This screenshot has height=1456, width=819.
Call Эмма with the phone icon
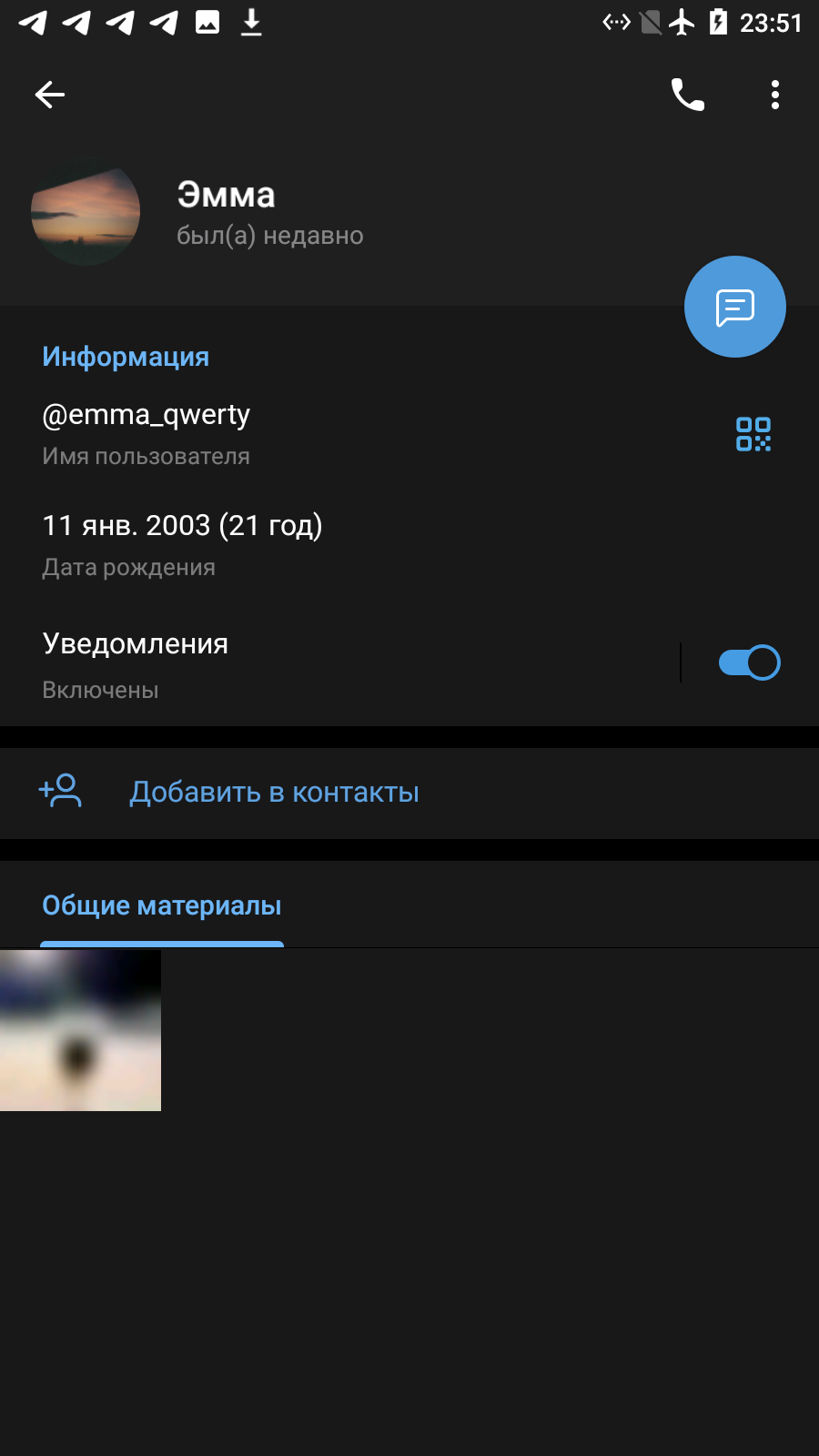click(x=688, y=95)
